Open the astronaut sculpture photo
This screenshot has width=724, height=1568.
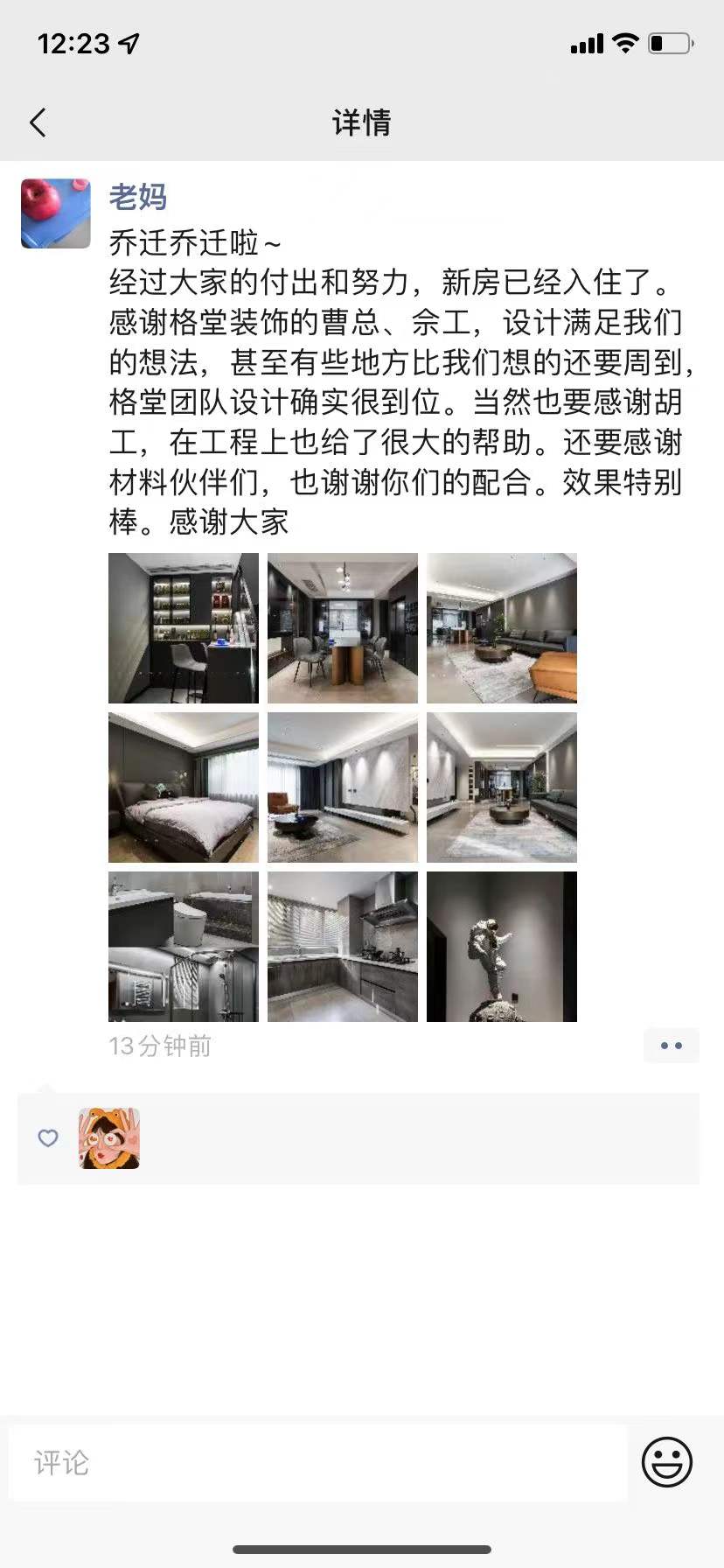point(502,947)
